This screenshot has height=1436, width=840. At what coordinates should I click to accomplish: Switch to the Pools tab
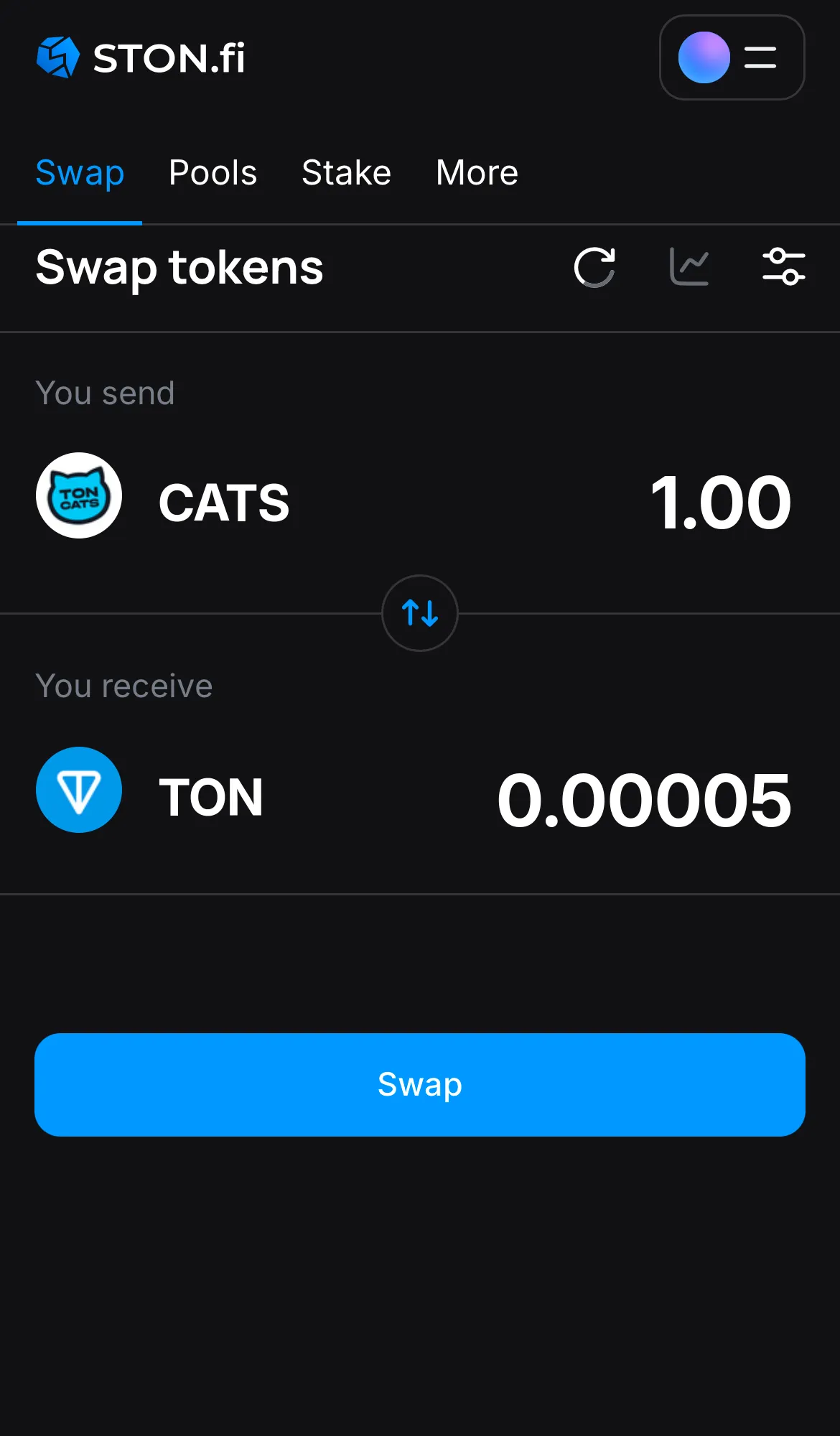coord(213,172)
